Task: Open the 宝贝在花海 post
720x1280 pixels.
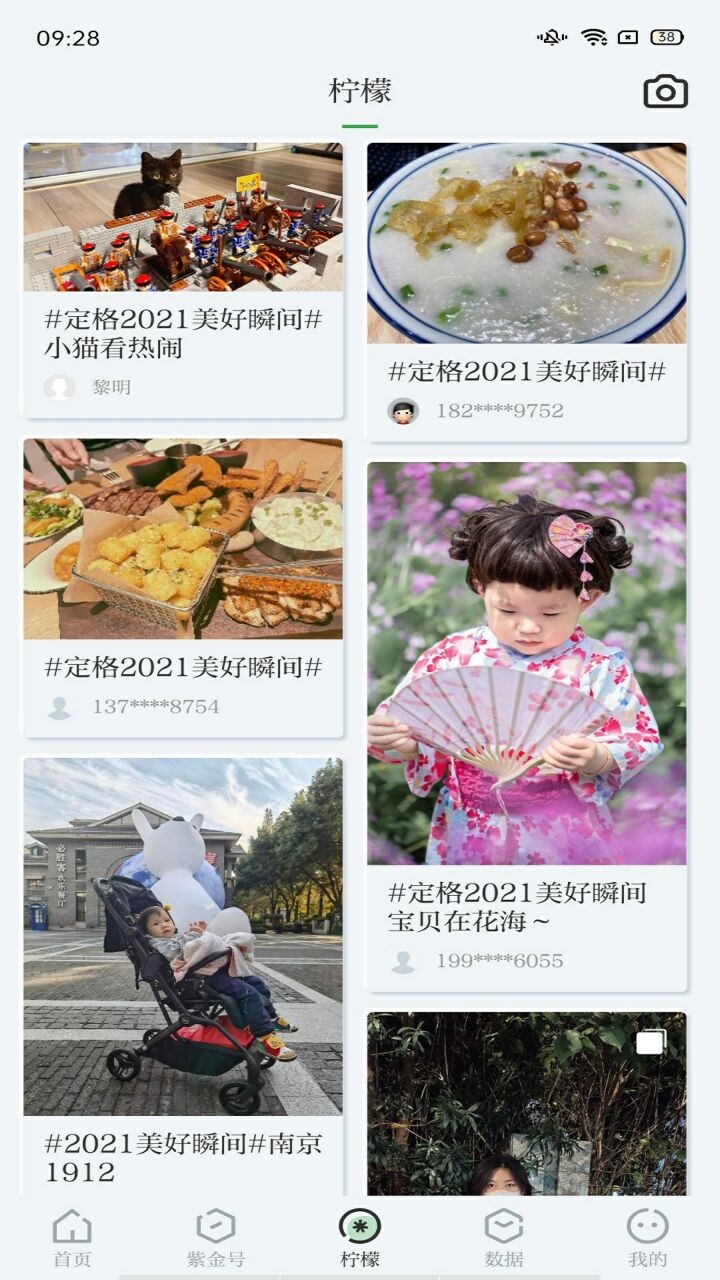Action: point(526,725)
